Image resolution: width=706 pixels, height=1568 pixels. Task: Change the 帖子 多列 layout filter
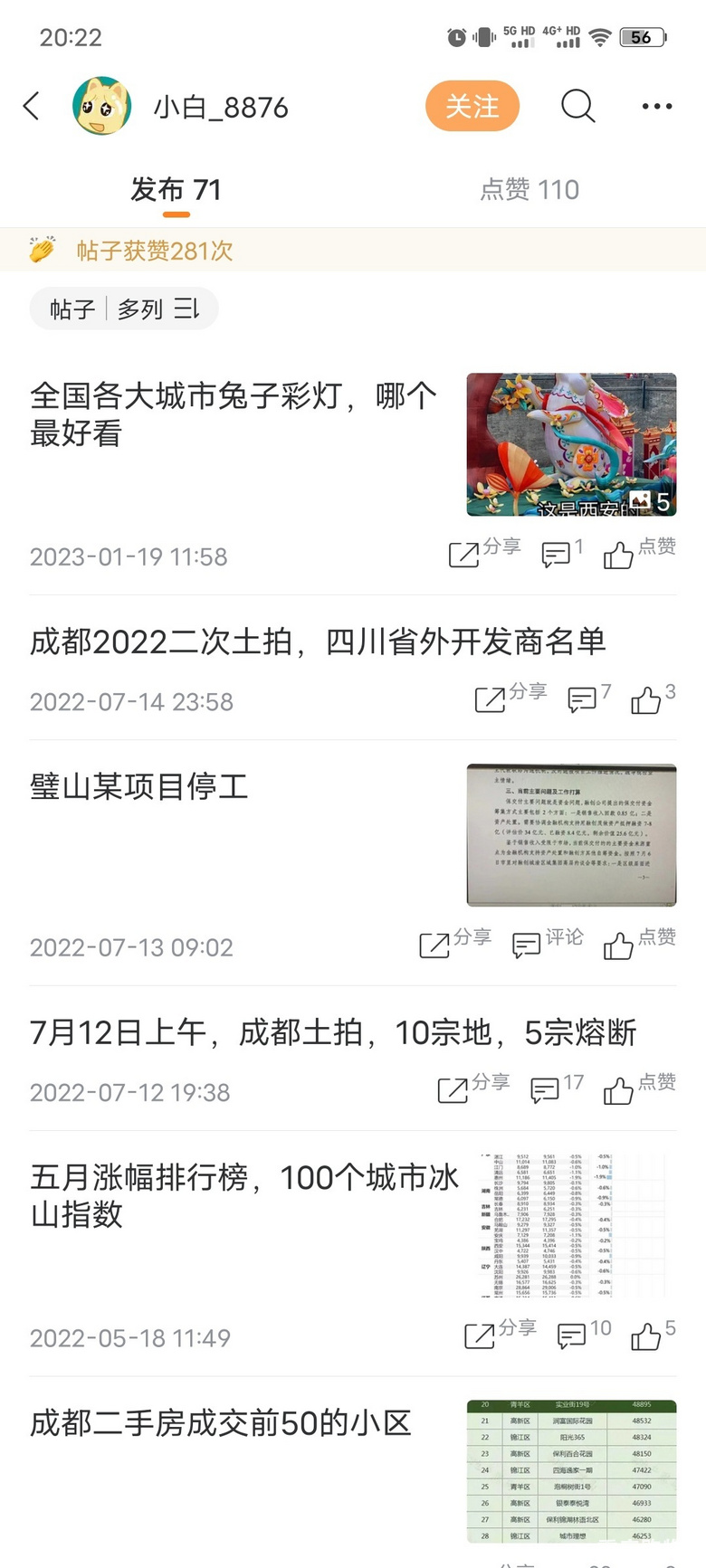pyautogui.click(x=124, y=309)
